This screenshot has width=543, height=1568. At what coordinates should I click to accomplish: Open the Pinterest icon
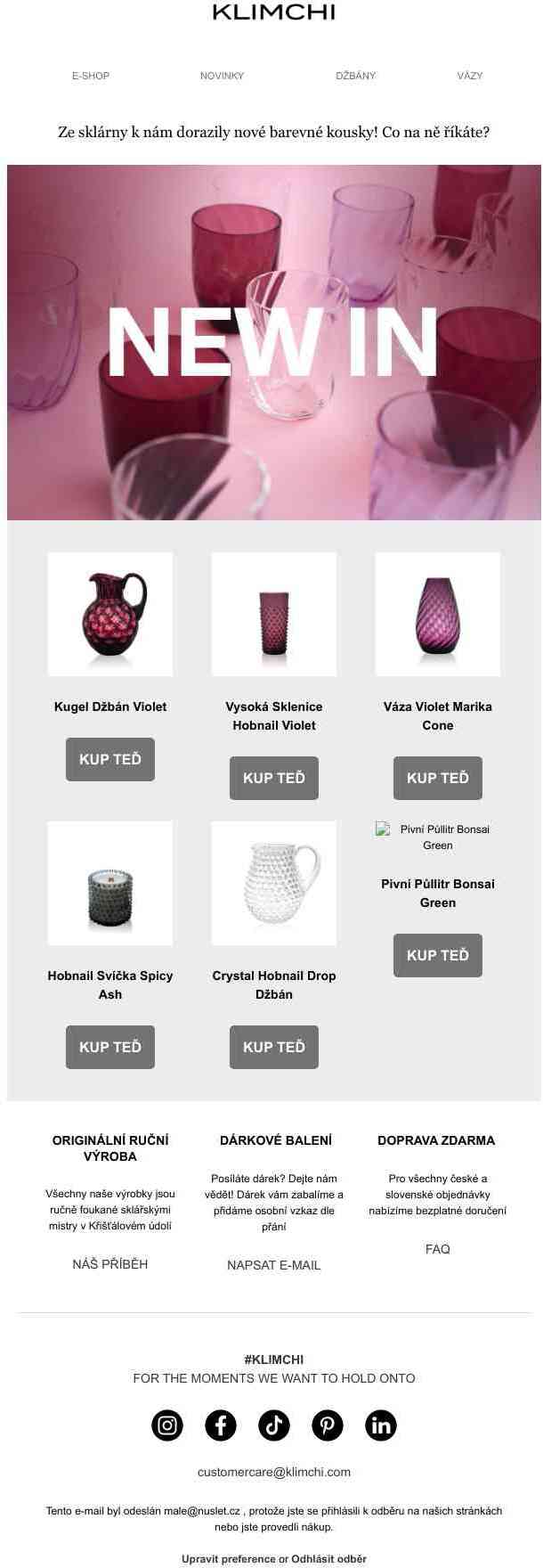[328, 1425]
